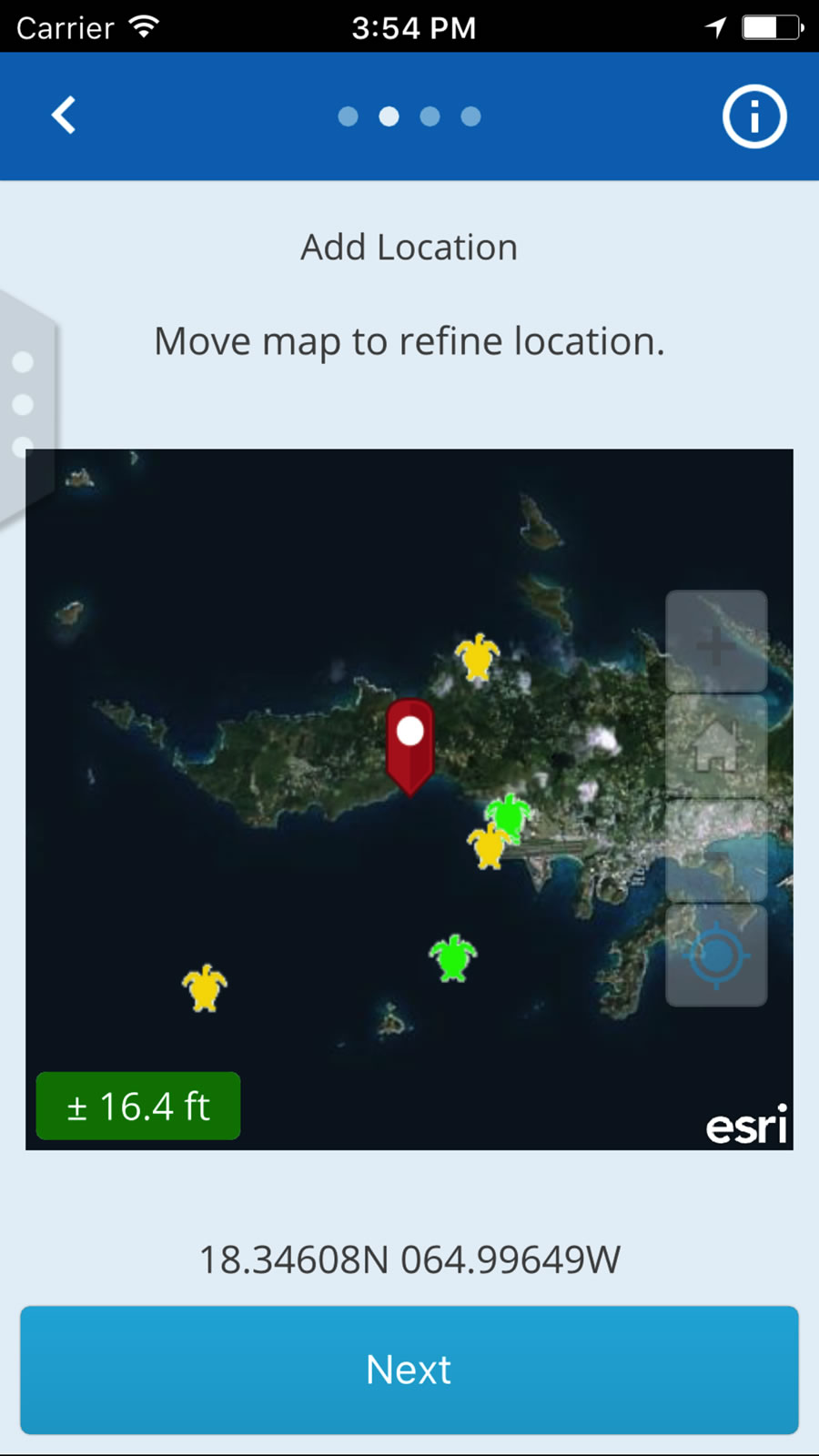Go back with the header arrow
The height and width of the screenshot is (1456, 819).
pyautogui.click(x=64, y=116)
